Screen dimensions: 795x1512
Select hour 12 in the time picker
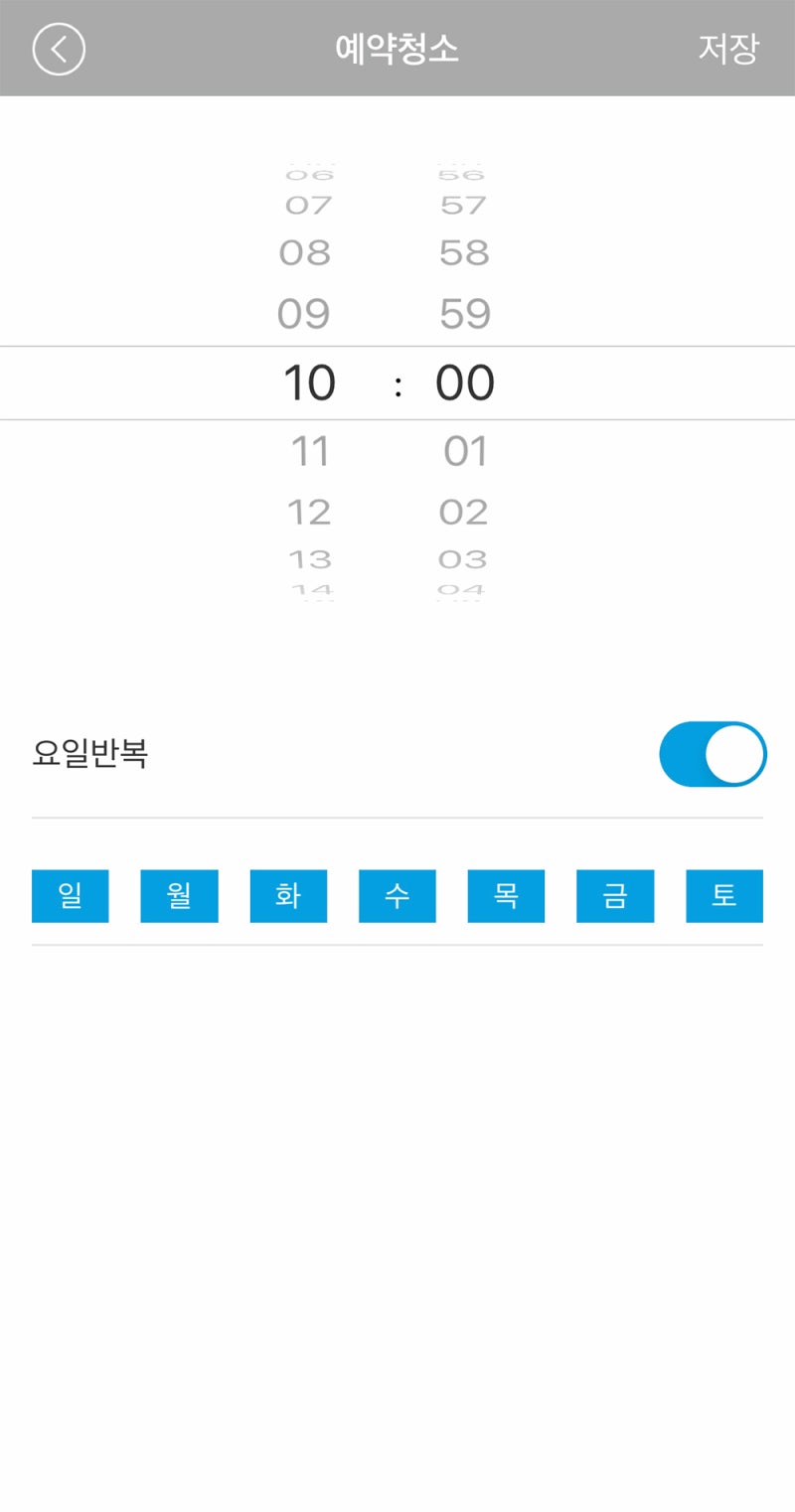coord(311,512)
